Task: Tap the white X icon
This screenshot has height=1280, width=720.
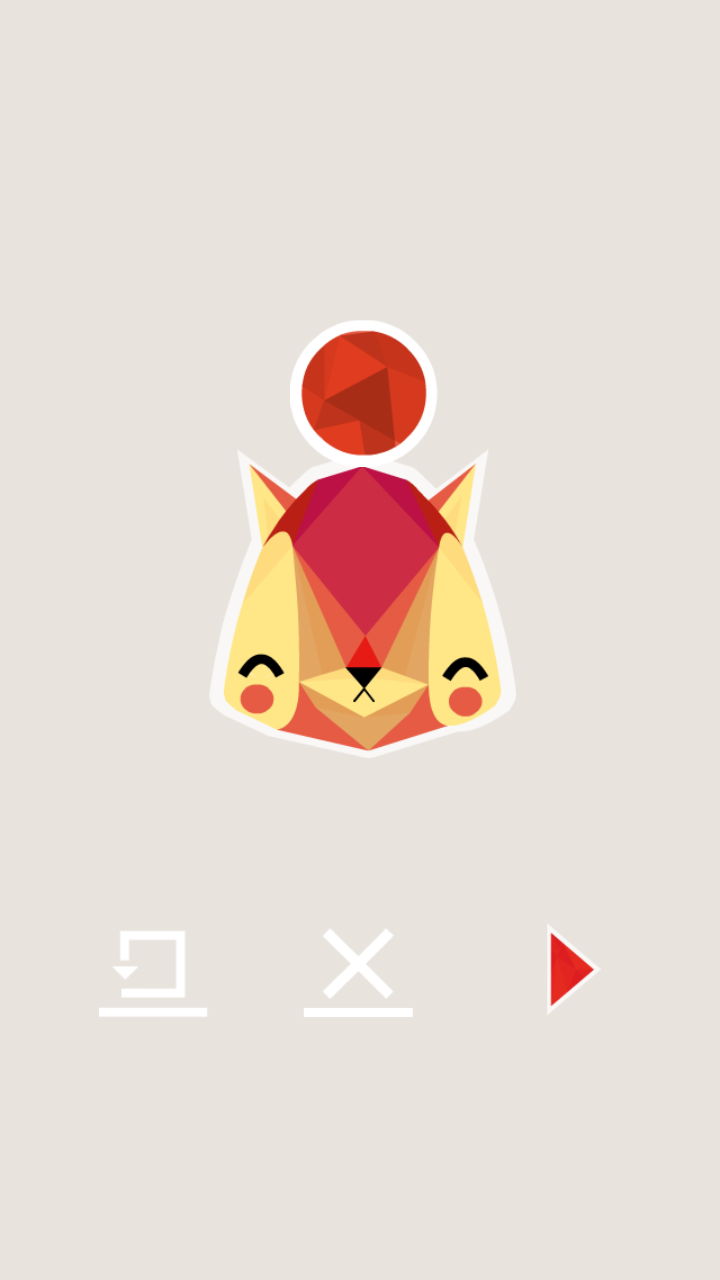Action: 358,972
